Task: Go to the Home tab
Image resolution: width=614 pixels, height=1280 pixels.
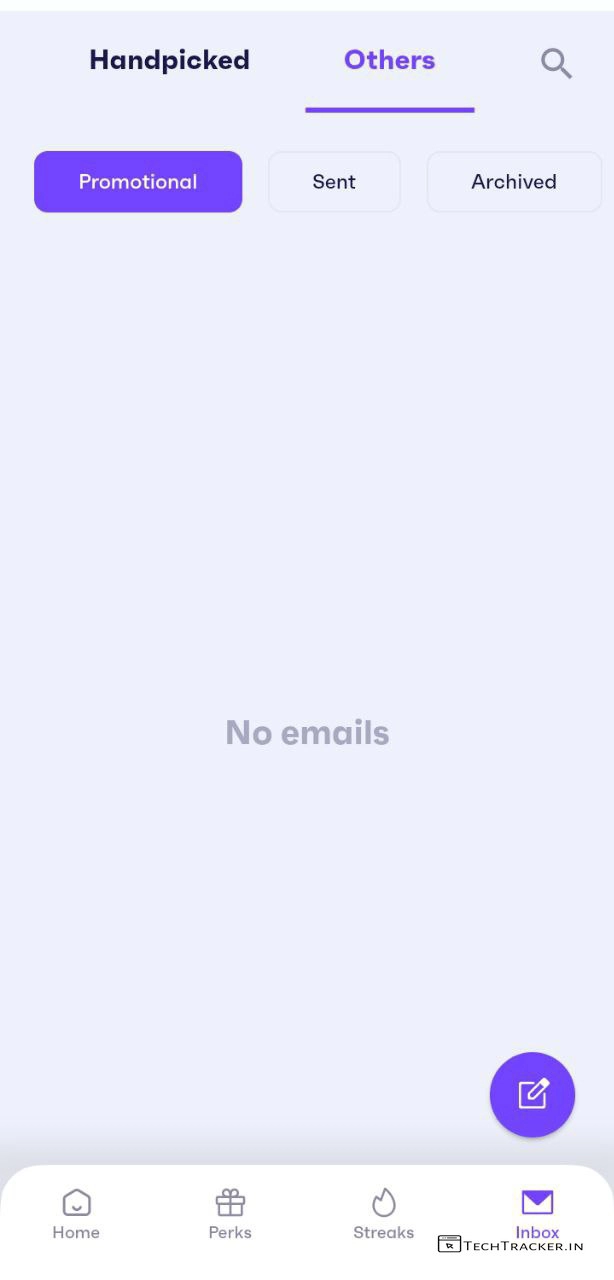Action: (x=76, y=1214)
